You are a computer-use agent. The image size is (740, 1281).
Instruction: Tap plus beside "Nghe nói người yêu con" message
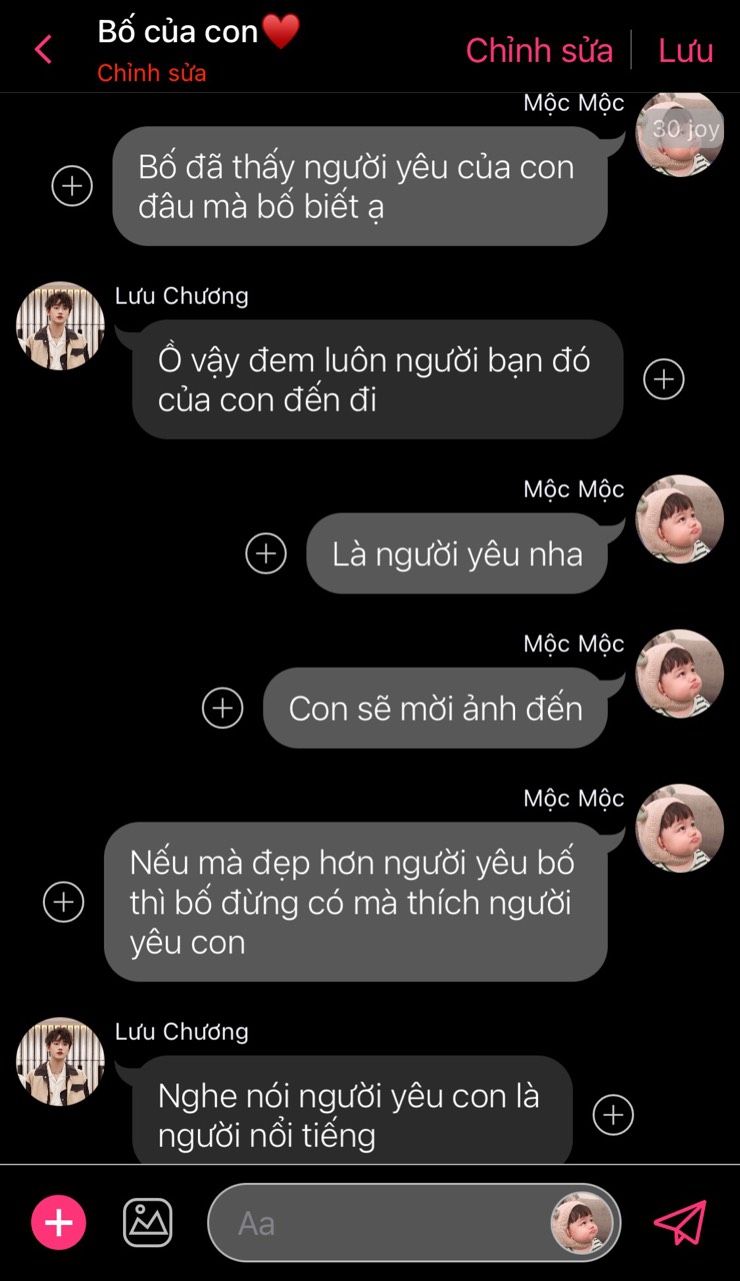[613, 1114]
